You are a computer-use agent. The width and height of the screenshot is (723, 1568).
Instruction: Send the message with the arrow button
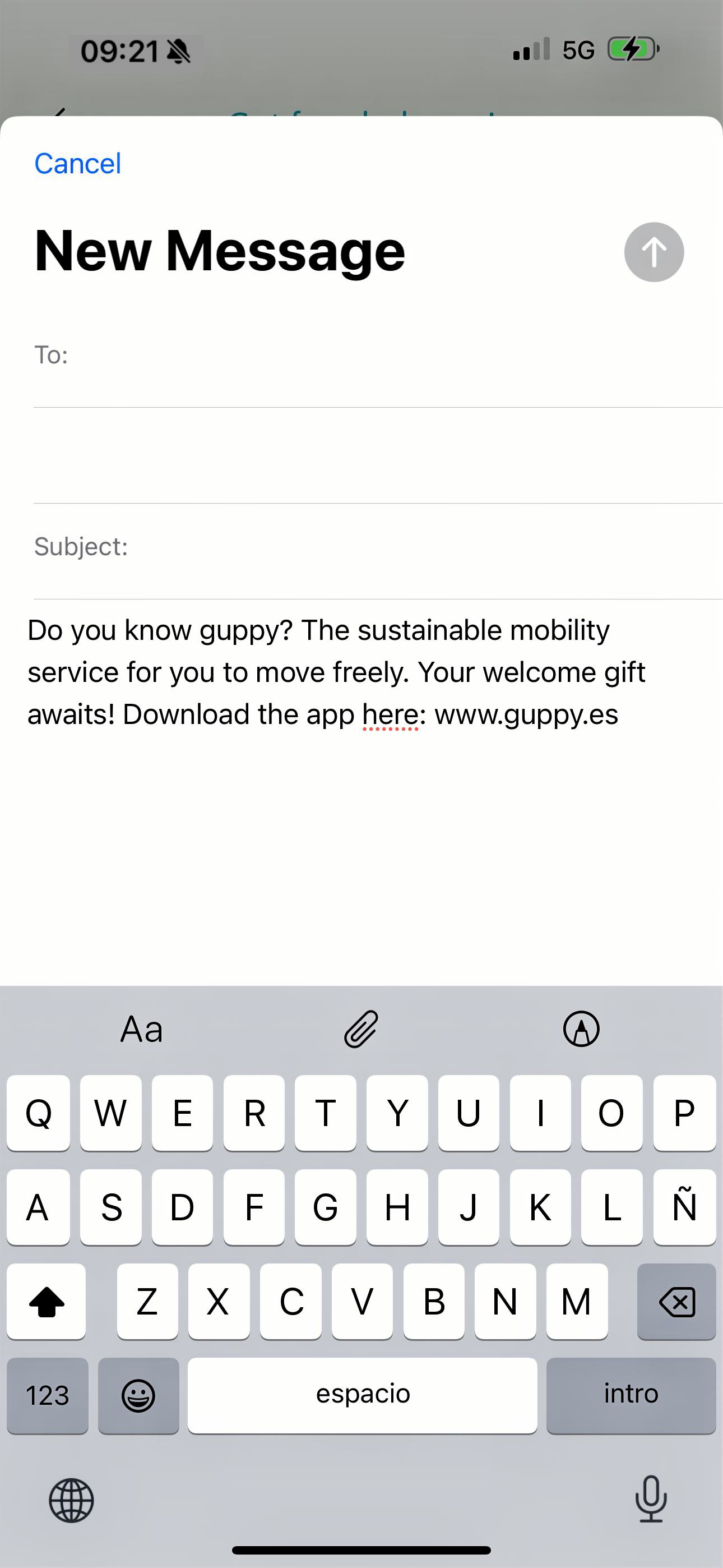654,252
